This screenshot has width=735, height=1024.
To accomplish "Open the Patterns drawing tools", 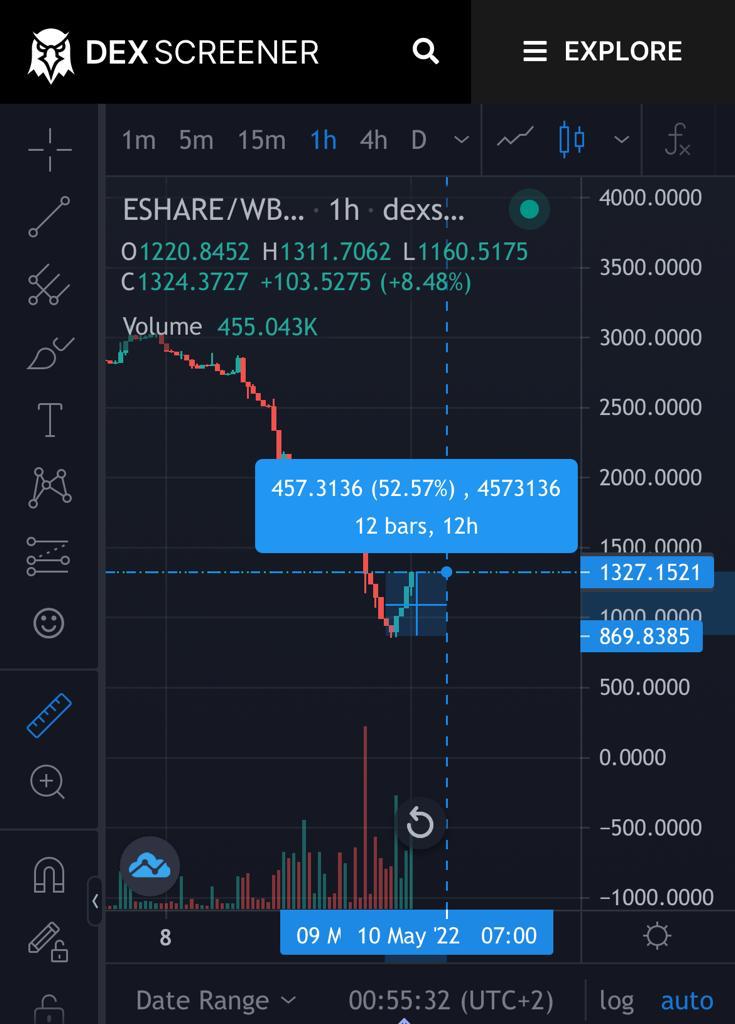I will (47, 490).
